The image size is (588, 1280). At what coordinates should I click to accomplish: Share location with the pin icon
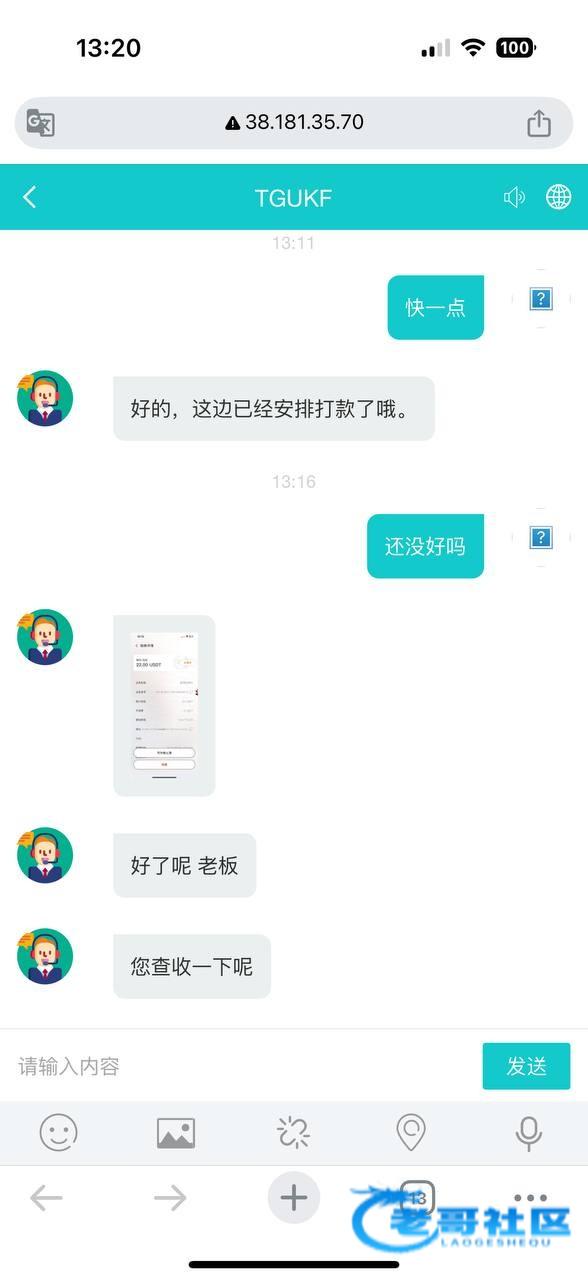click(411, 1133)
